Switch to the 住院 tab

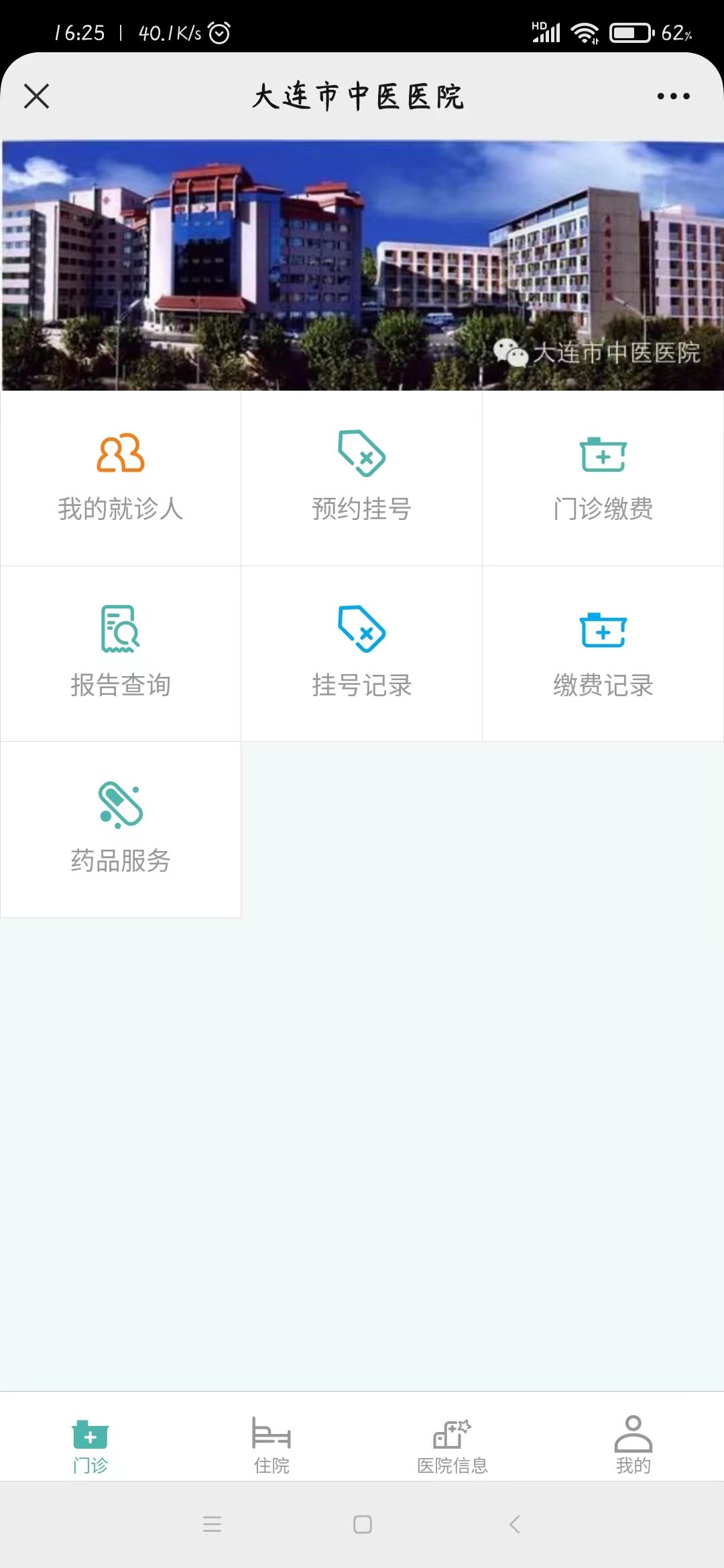271,1446
